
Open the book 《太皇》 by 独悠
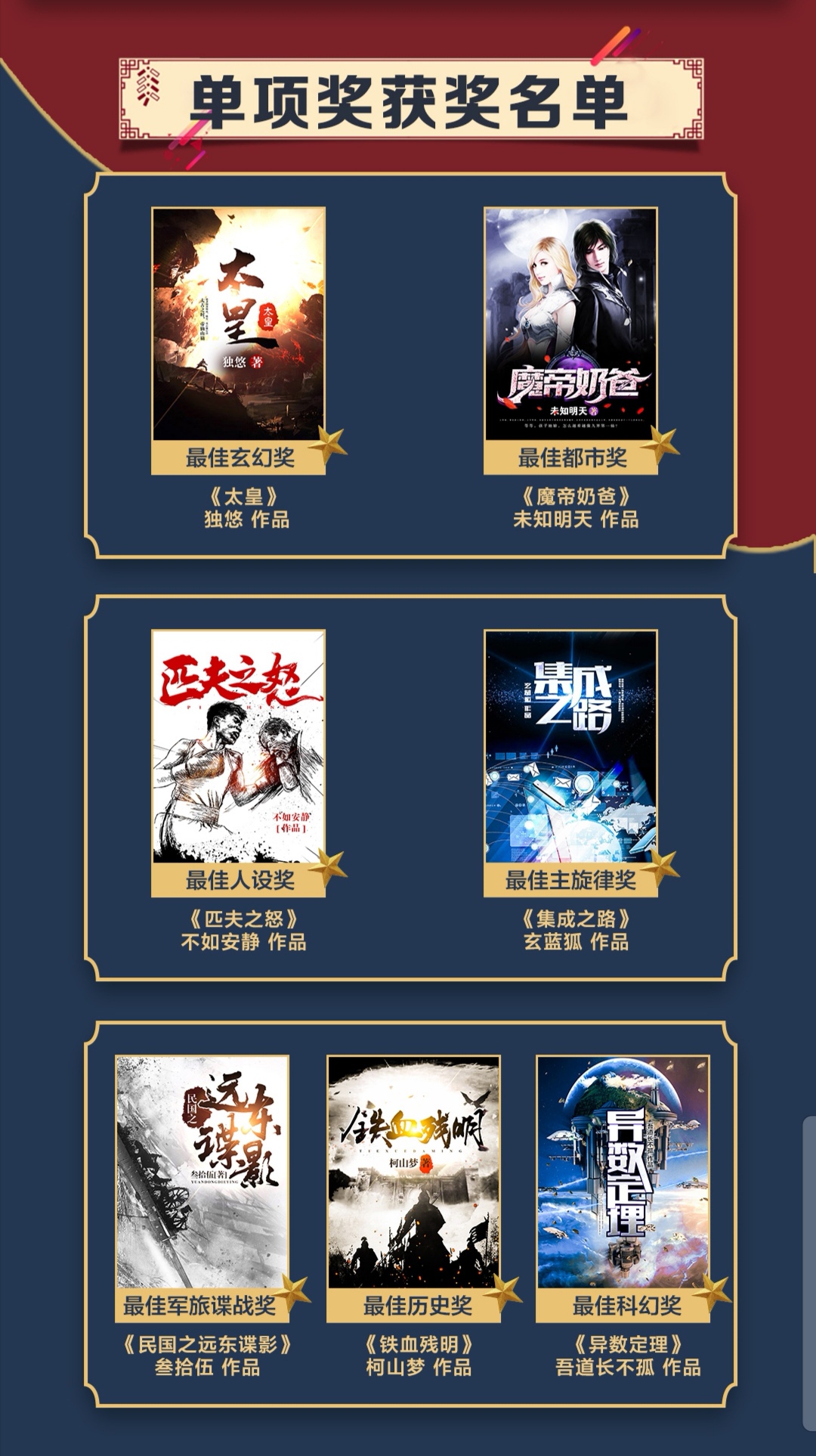[239, 325]
